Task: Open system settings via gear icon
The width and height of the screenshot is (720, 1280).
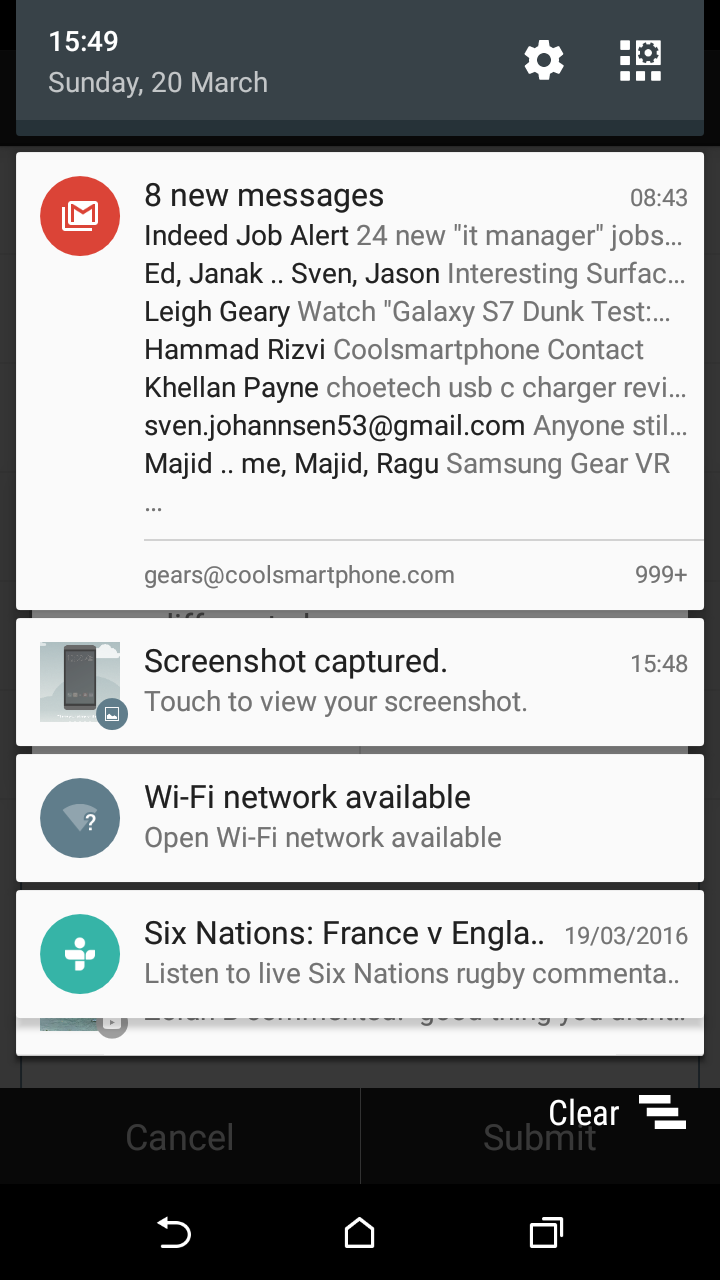Action: click(544, 61)
